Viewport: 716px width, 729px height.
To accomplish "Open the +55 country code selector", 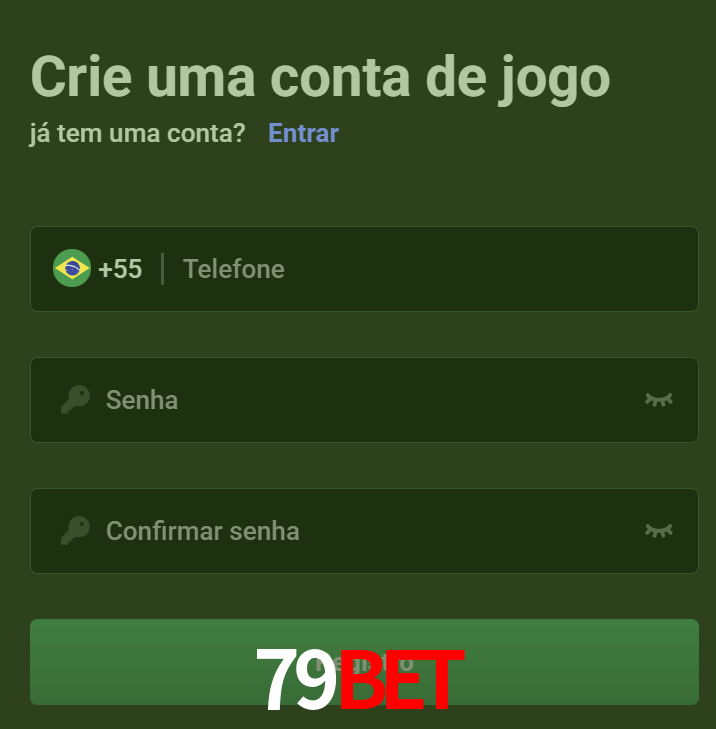I will (98, 269).
